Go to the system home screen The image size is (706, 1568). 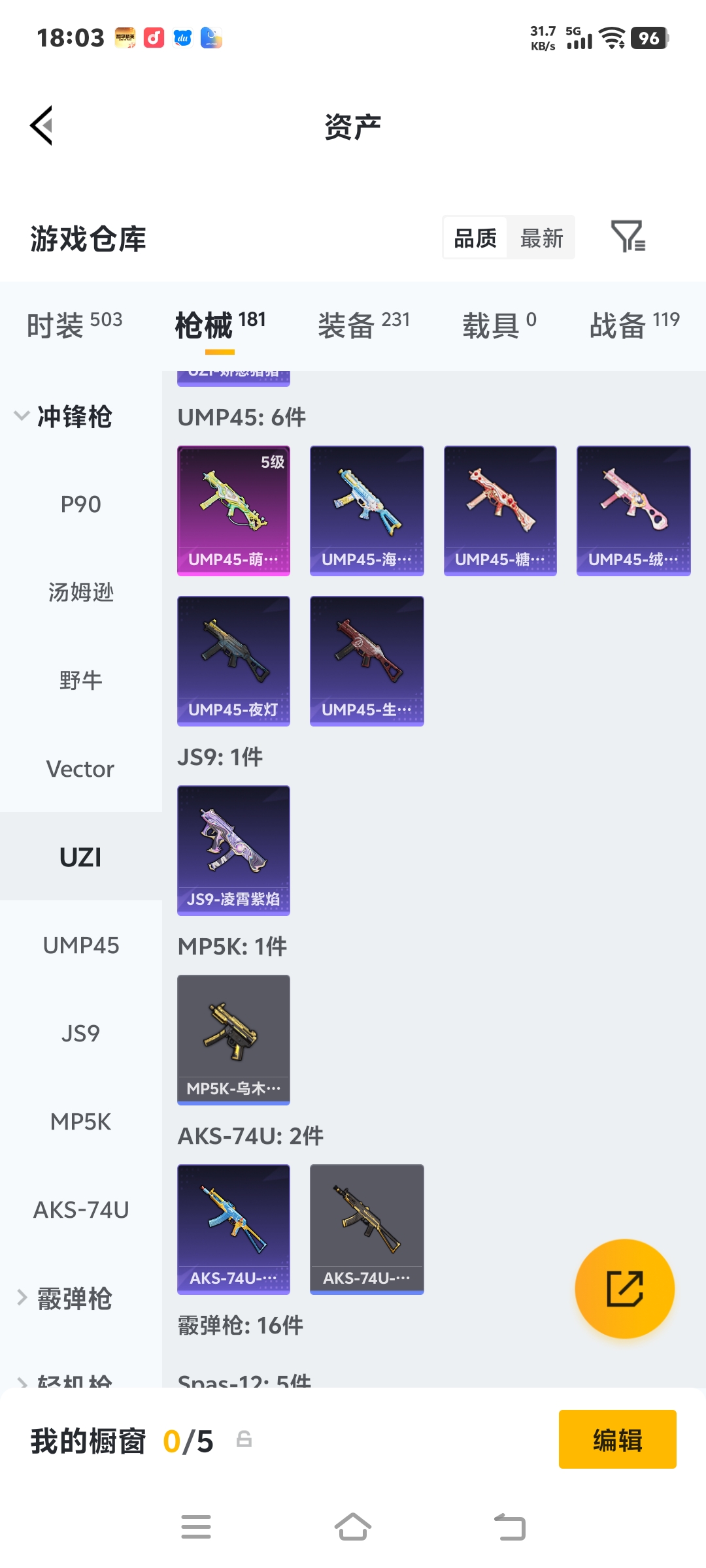tap(353, 1527)
